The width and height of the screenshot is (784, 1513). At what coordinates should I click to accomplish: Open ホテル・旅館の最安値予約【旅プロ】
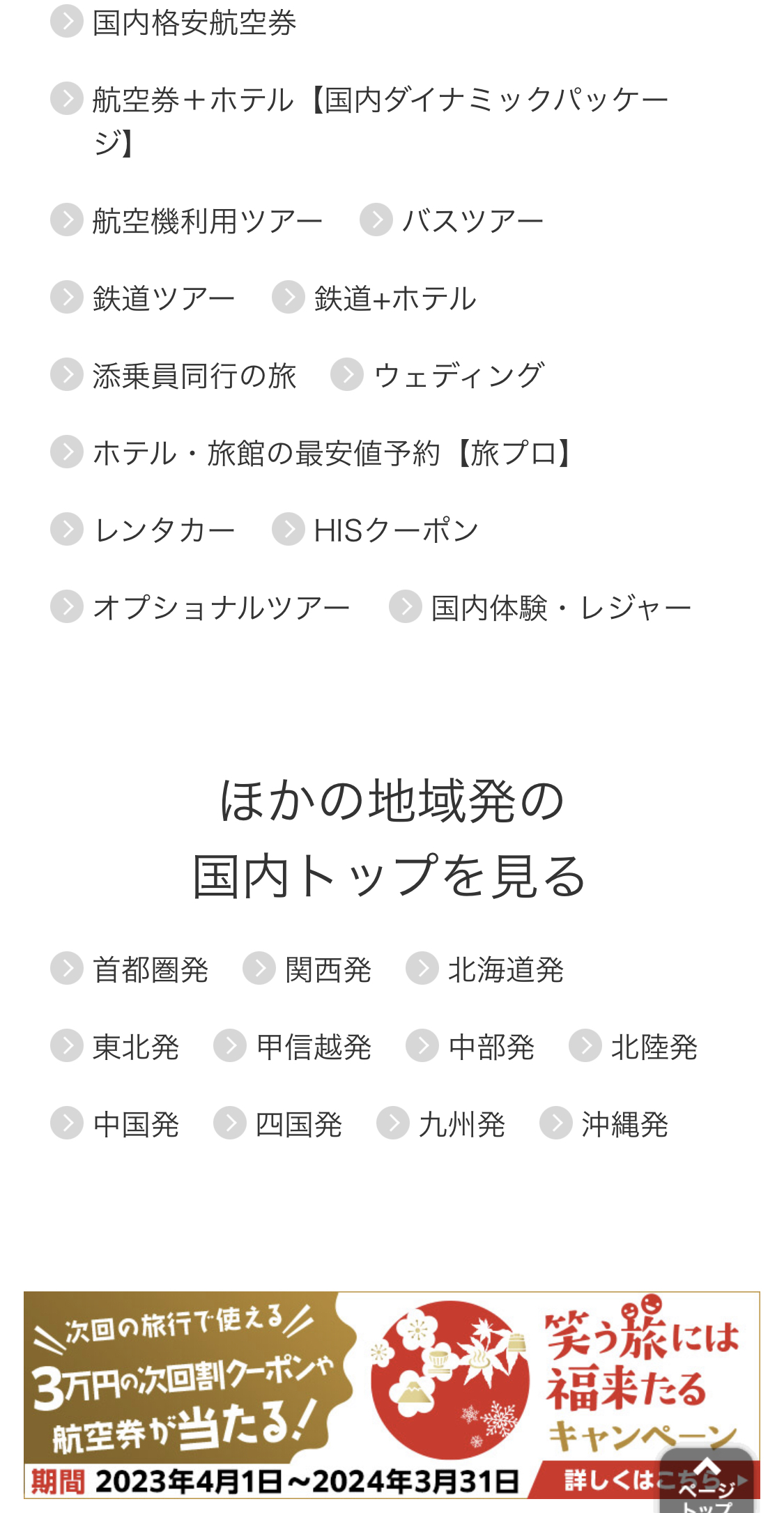[333, 454]
